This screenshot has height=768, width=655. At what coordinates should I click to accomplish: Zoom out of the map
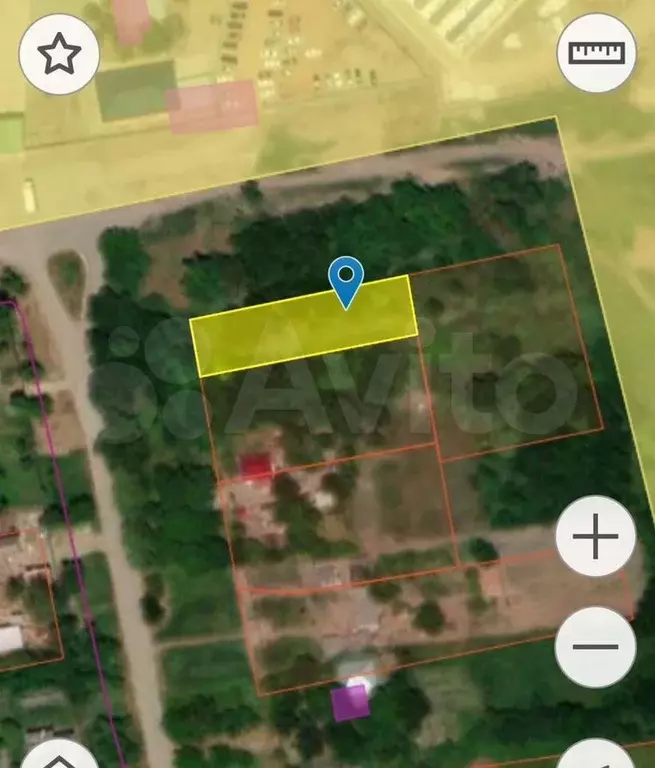pyautogui.click(x=595, y=646)
